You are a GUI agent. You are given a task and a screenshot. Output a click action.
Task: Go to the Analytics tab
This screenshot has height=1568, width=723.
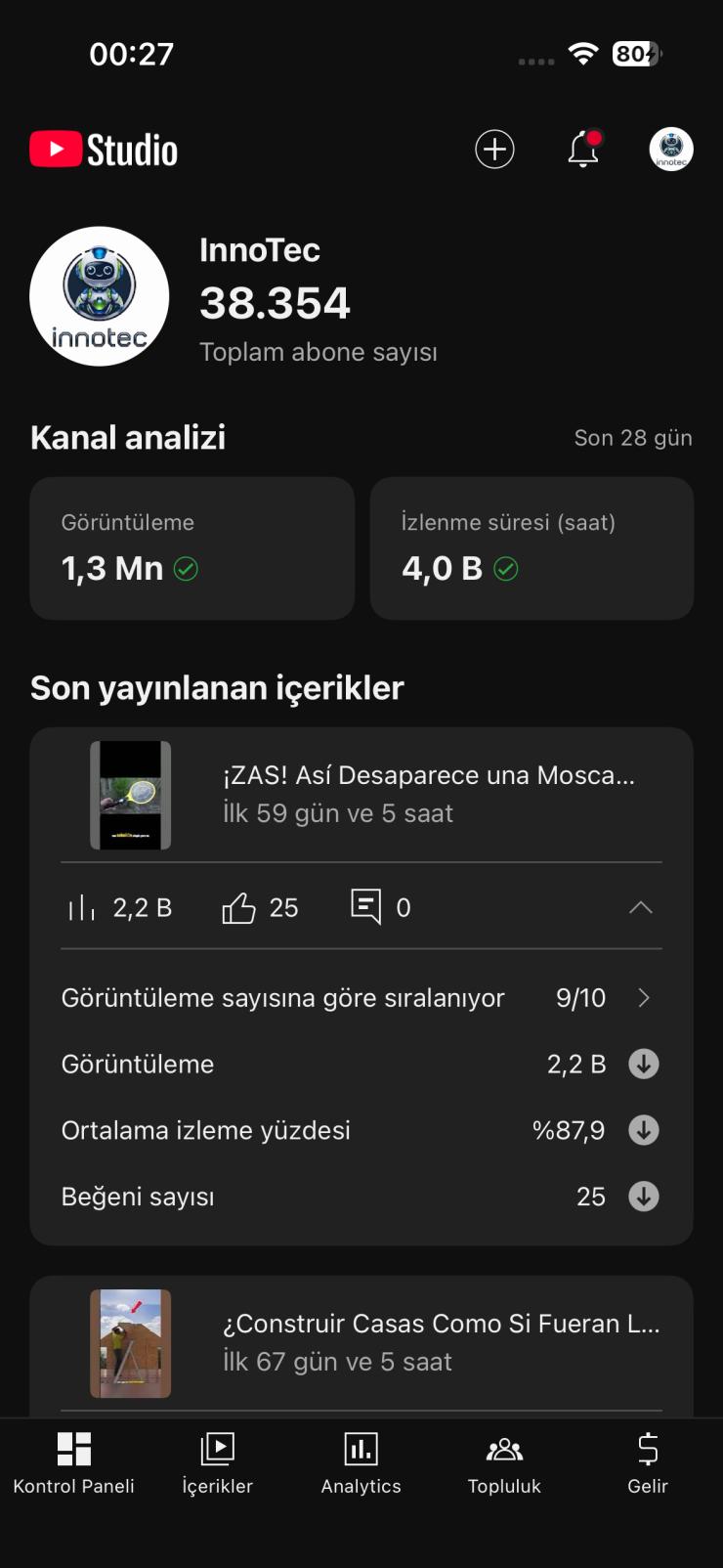[361, 1463]
